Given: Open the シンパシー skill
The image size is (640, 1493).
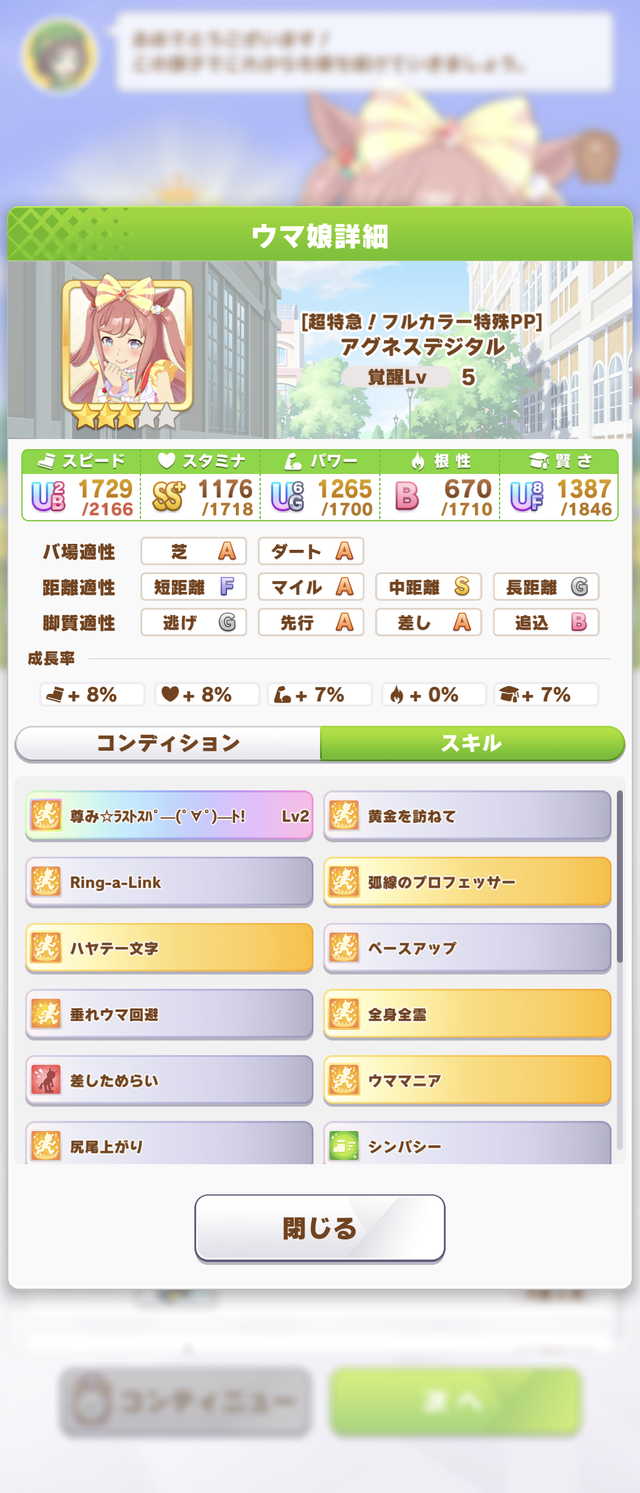Looking at the screenshot, I should coord(467,1144).
